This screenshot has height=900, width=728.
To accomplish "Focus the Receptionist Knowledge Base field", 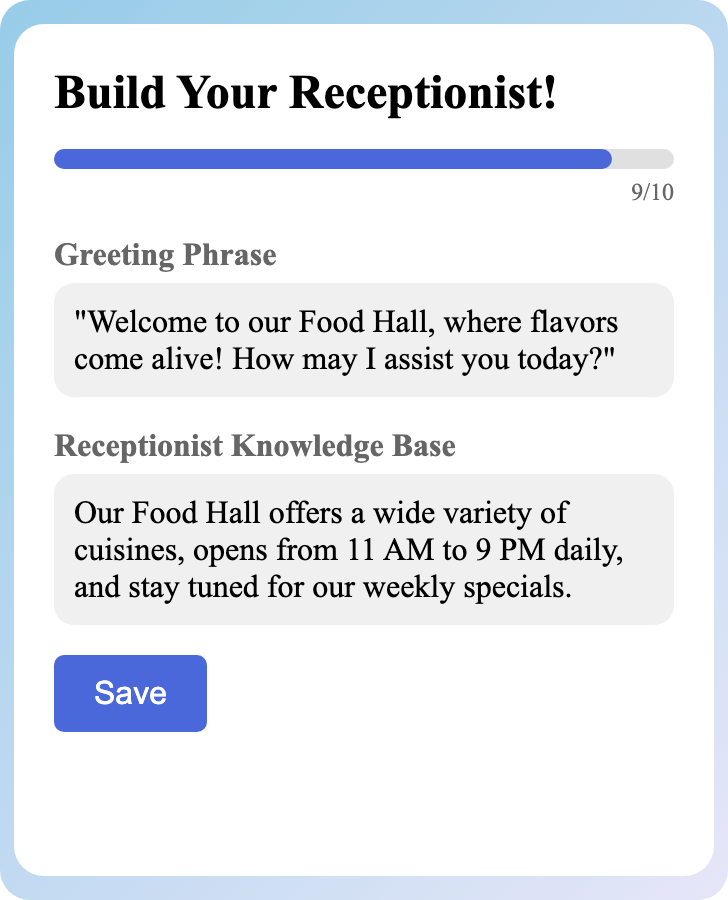I will coord(363,549).
